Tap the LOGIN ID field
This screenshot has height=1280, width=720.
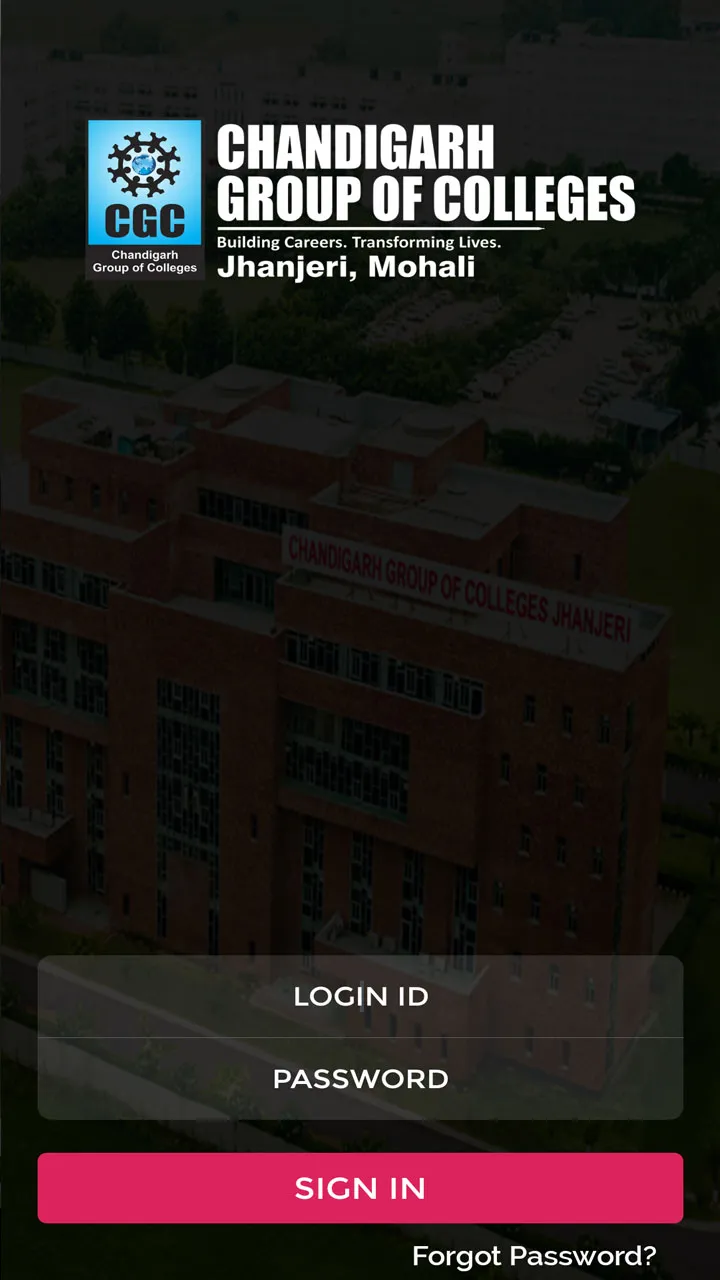pos(360,996)
